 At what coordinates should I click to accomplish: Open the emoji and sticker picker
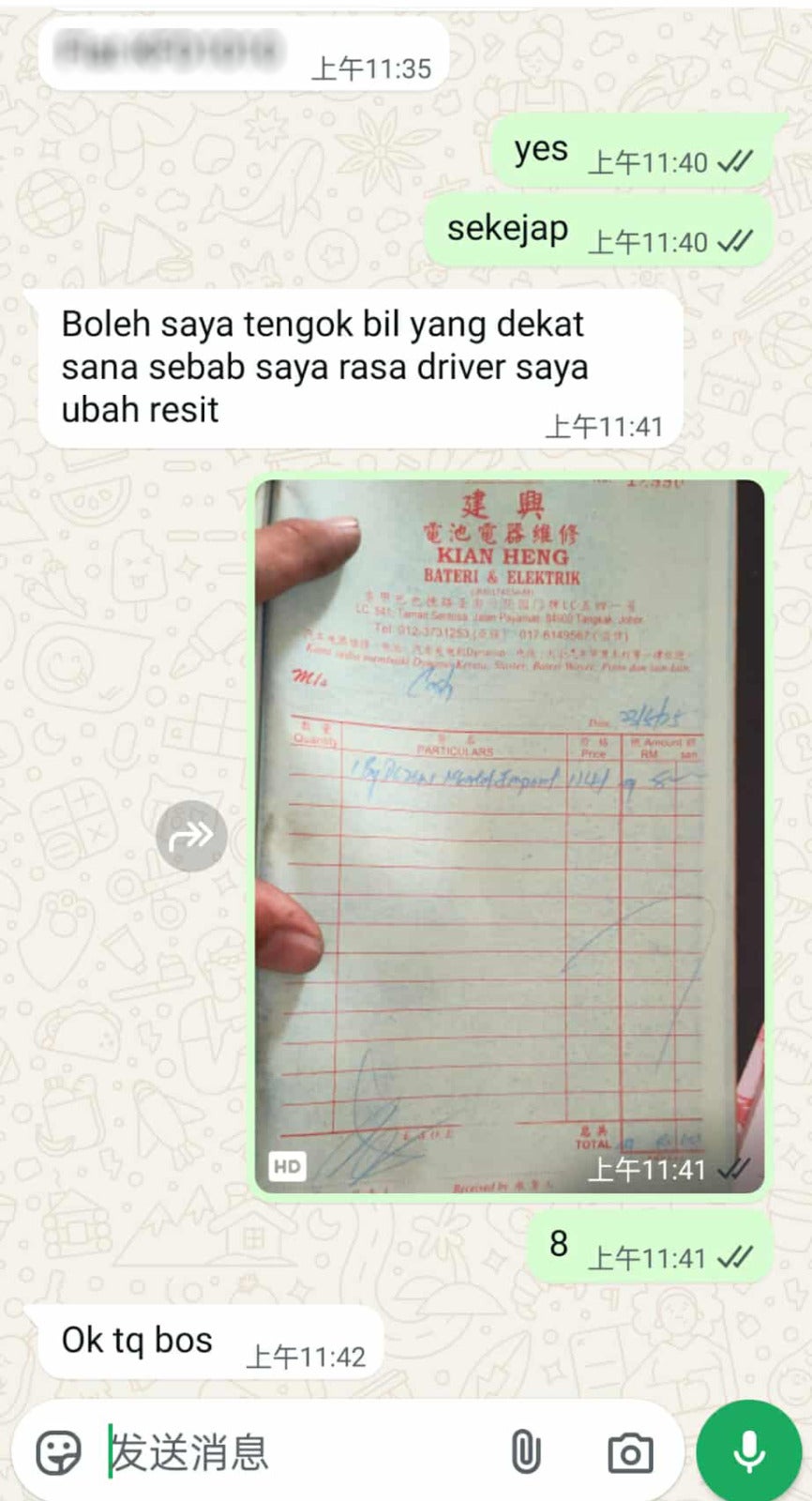(x=59, y=1452)
